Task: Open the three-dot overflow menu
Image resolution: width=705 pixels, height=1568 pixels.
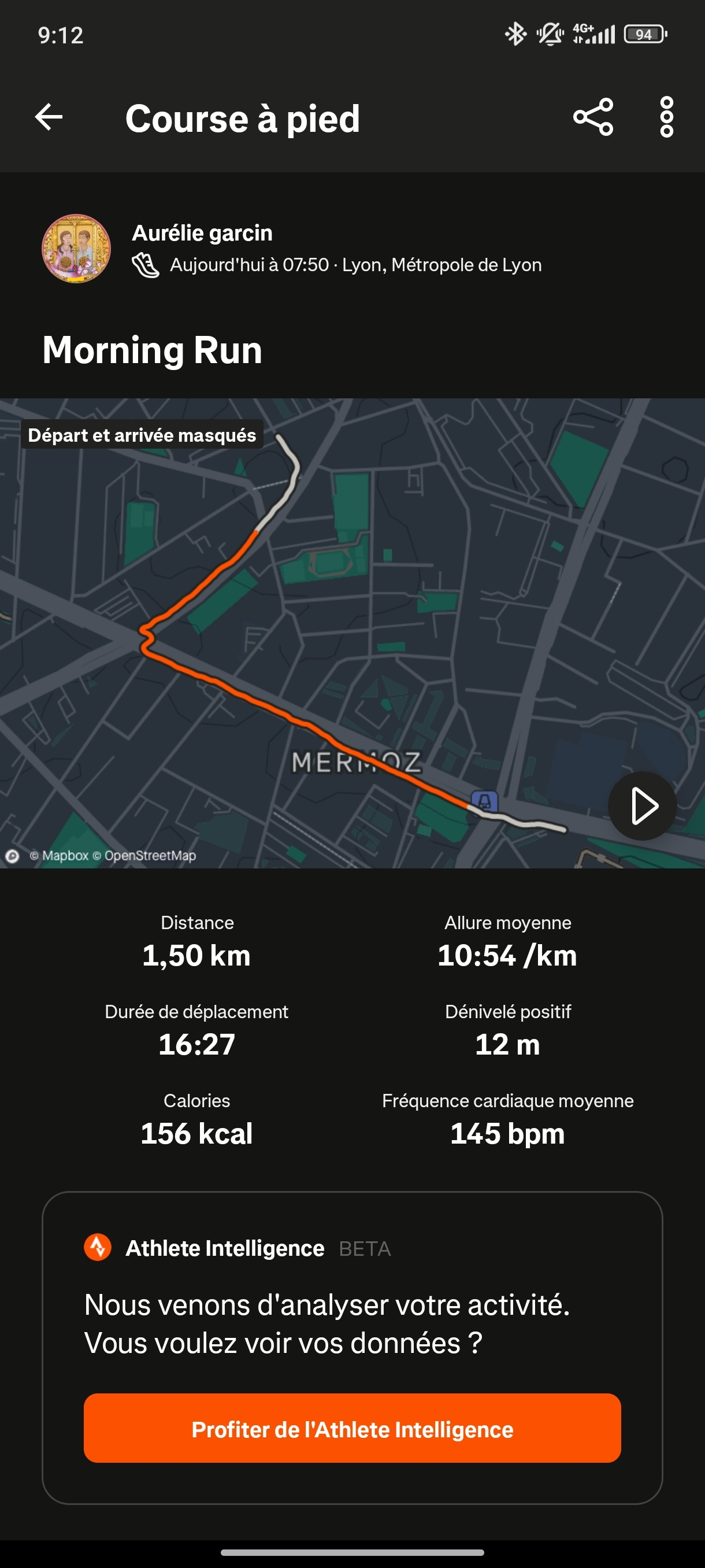Action: [667, 117]
